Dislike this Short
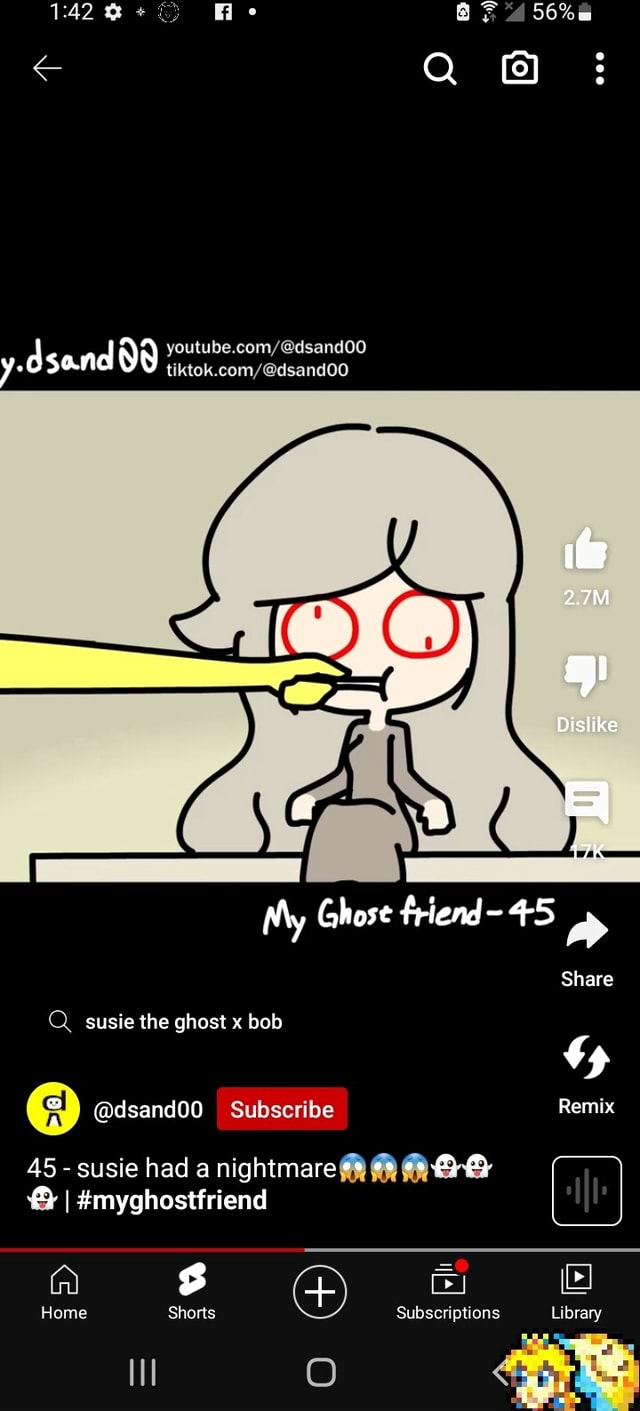640x1411 pixels. tap(586, 672)
